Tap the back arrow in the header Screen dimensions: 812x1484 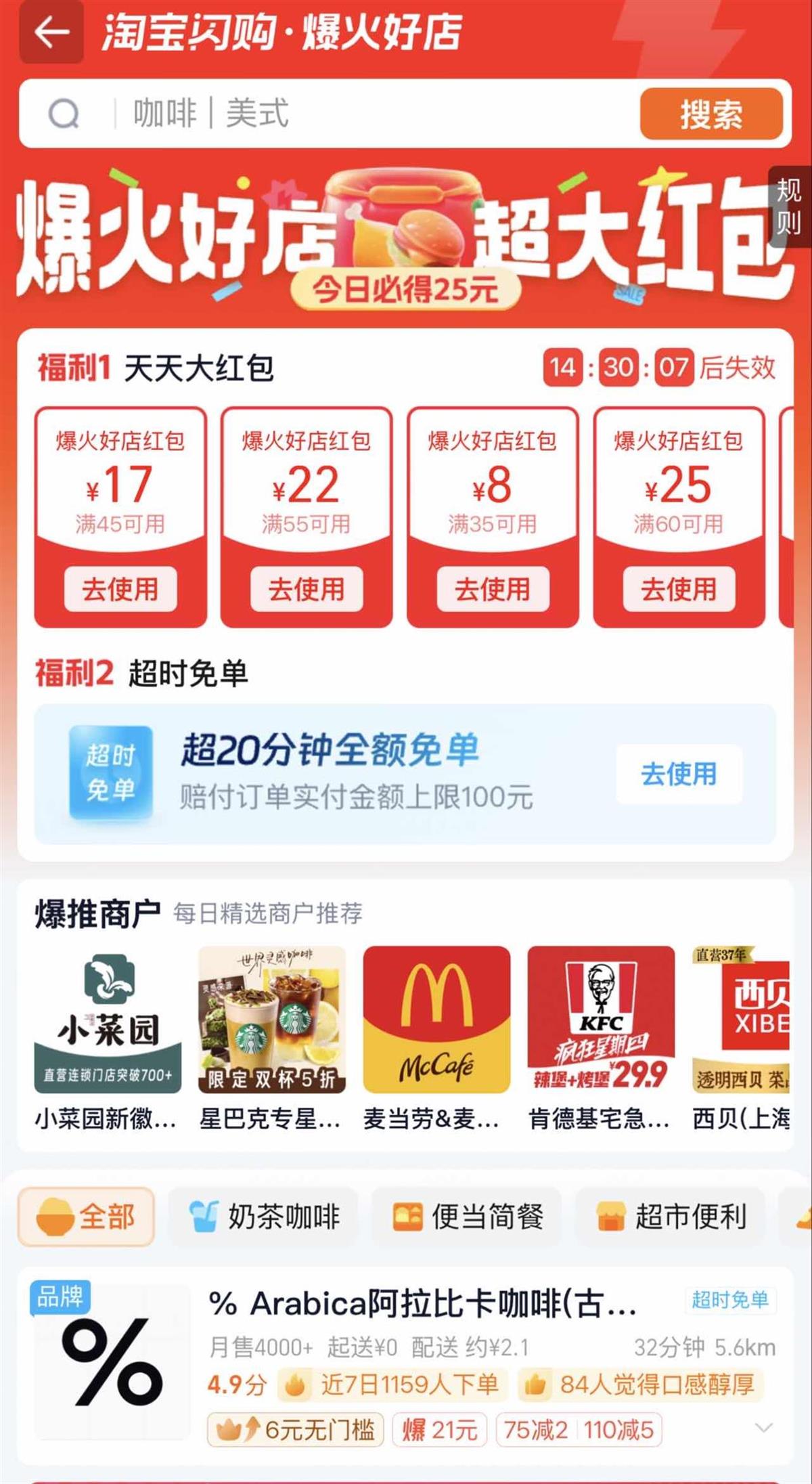[53, 30]
